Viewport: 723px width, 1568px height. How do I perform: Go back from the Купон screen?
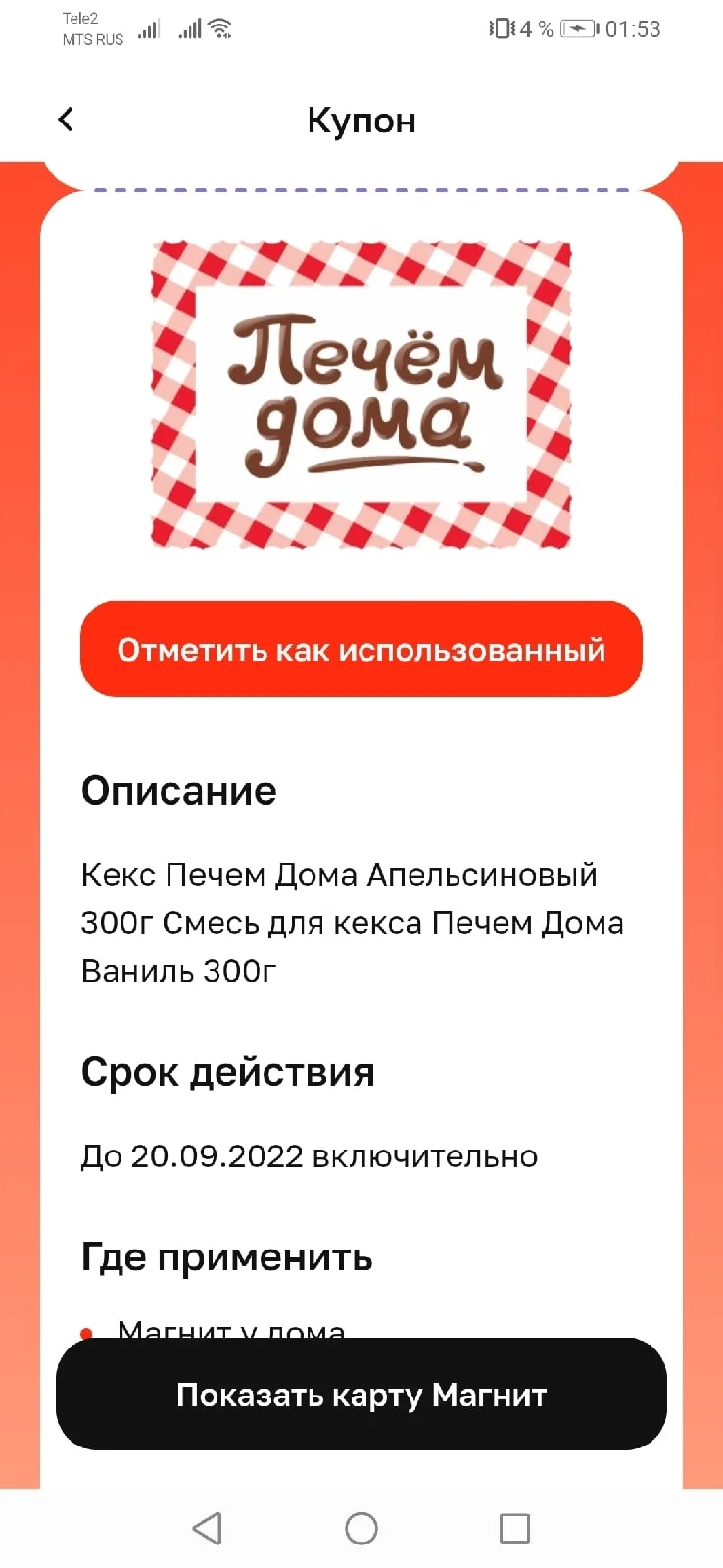[66, 120]
